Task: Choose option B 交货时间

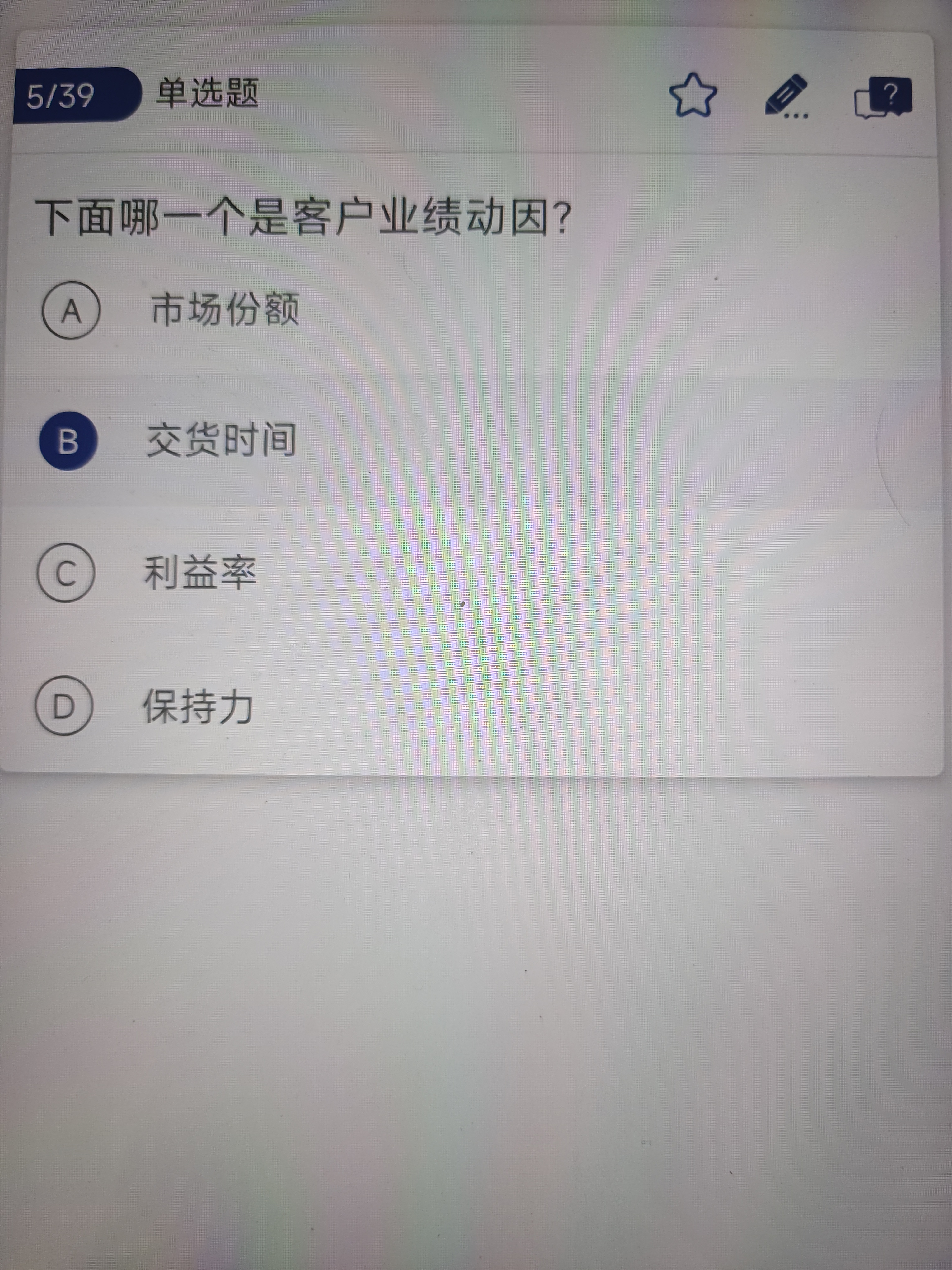Action: [x=68, y=441]
